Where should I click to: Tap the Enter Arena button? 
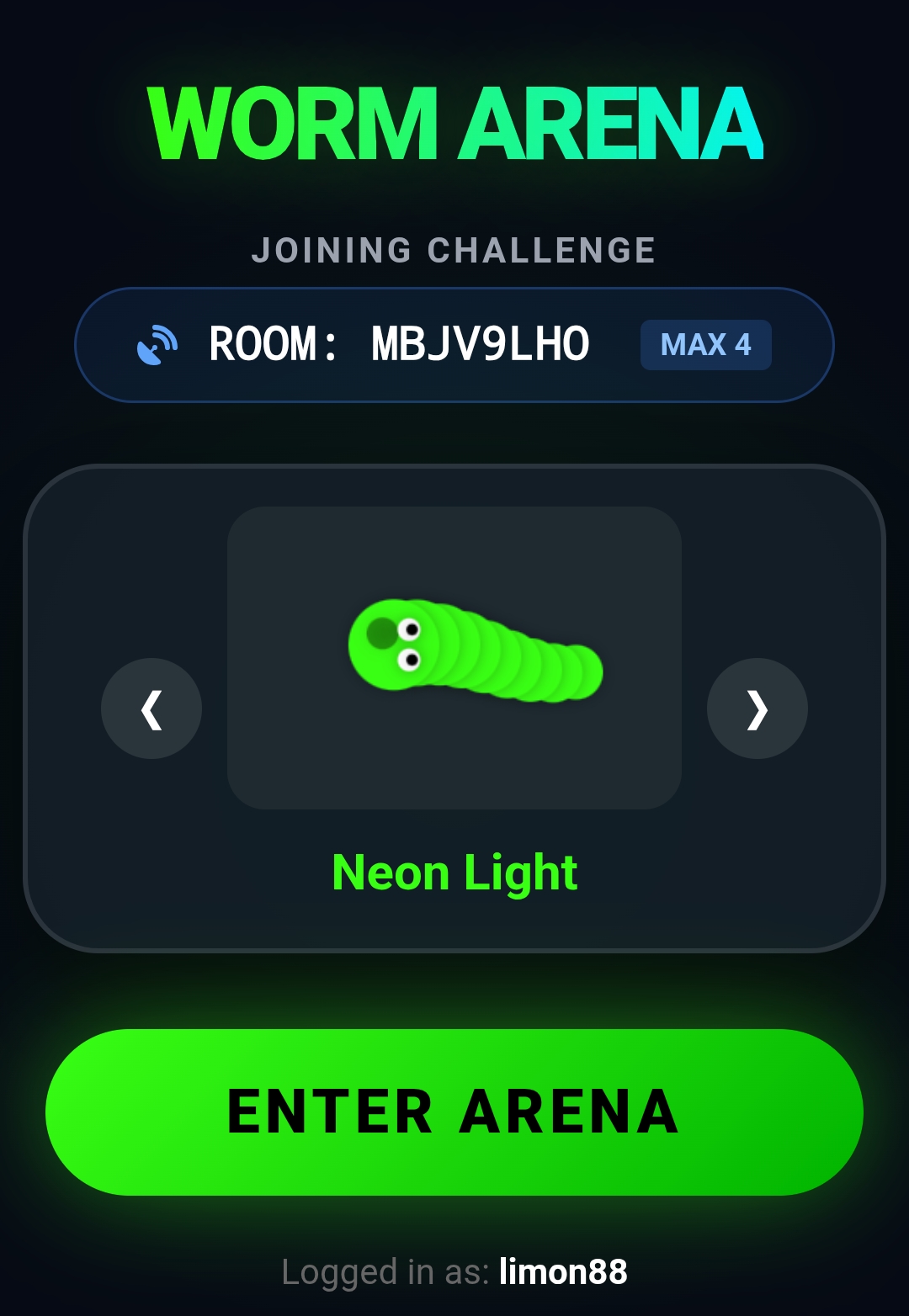[x=454, y=1112]
